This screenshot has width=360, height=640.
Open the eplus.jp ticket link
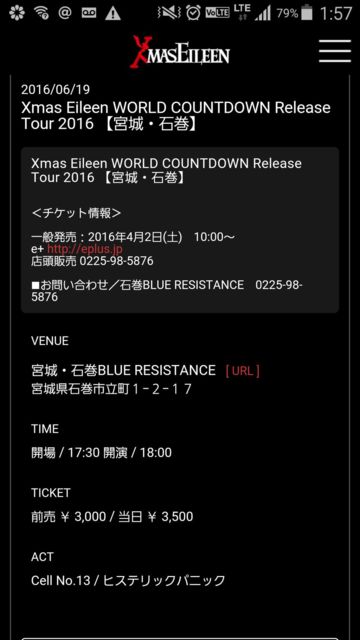coord(85,249)
